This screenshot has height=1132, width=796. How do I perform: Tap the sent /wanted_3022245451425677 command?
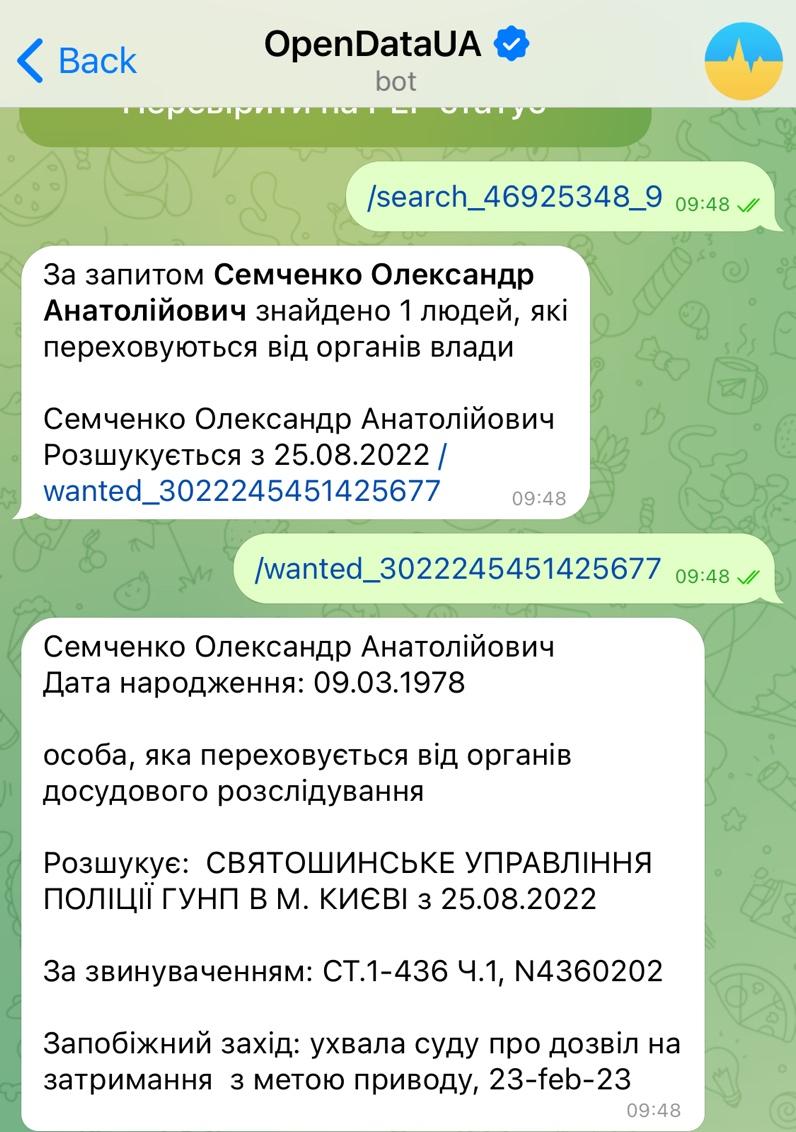click(x=458, y=569)
